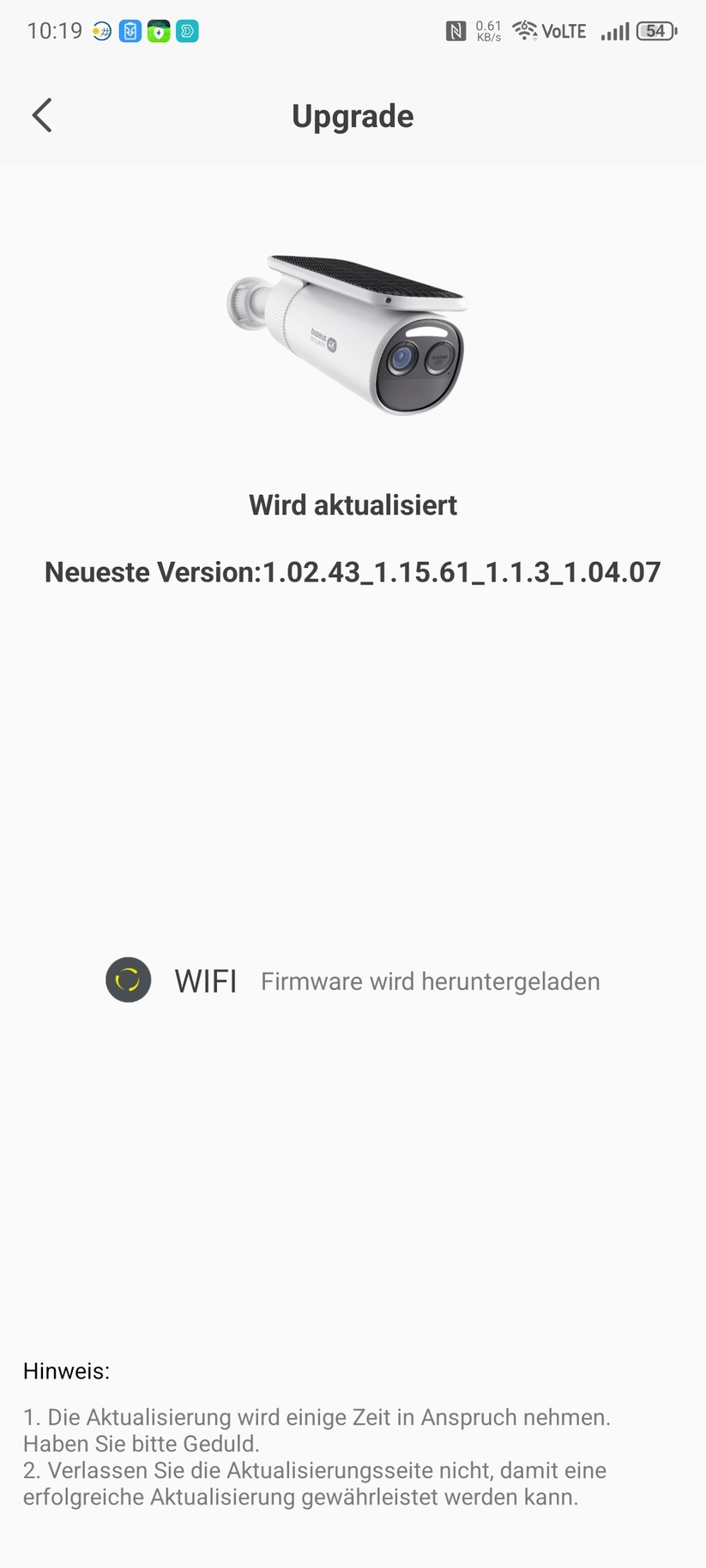This screenshot has width=706, height=1568.
Task: Click the Firmware wird heruntergeladen status text
Action: tap(430, 980)
